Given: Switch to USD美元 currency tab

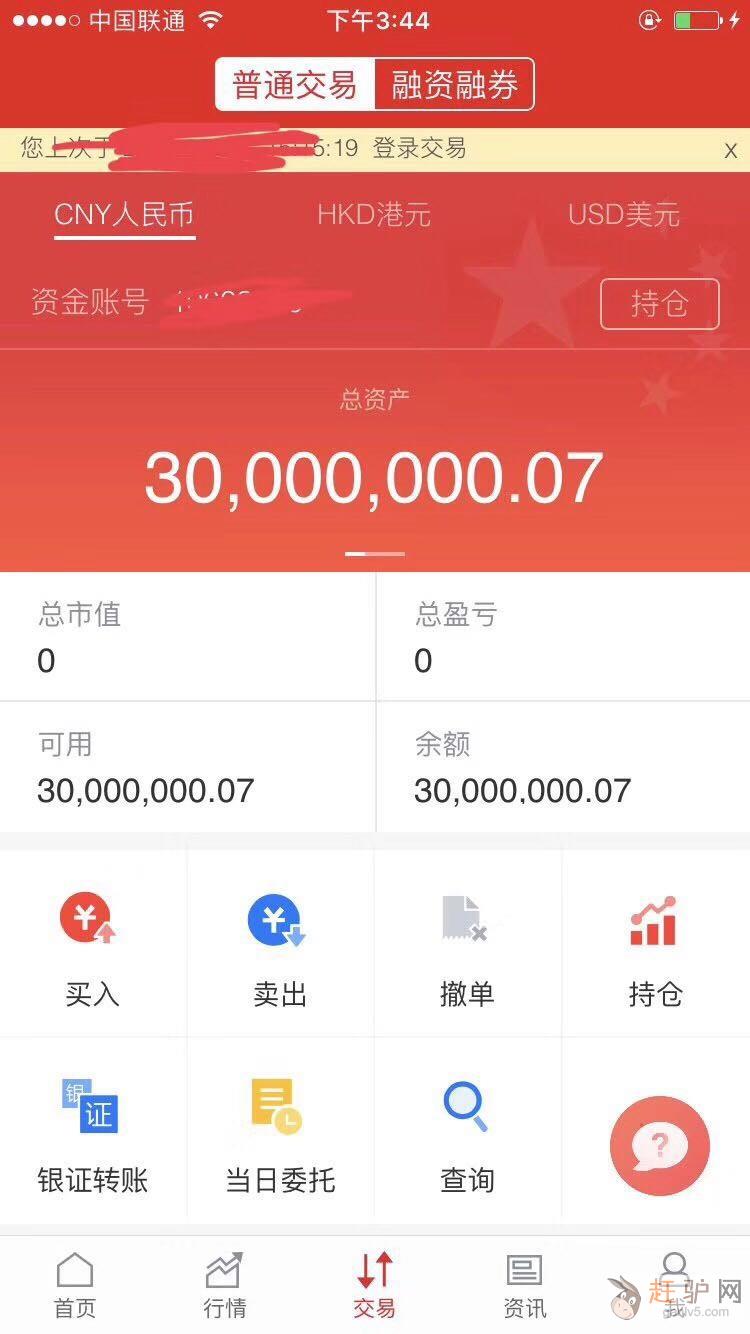Looking at the screenshot, I should click(x=623, y=215).
